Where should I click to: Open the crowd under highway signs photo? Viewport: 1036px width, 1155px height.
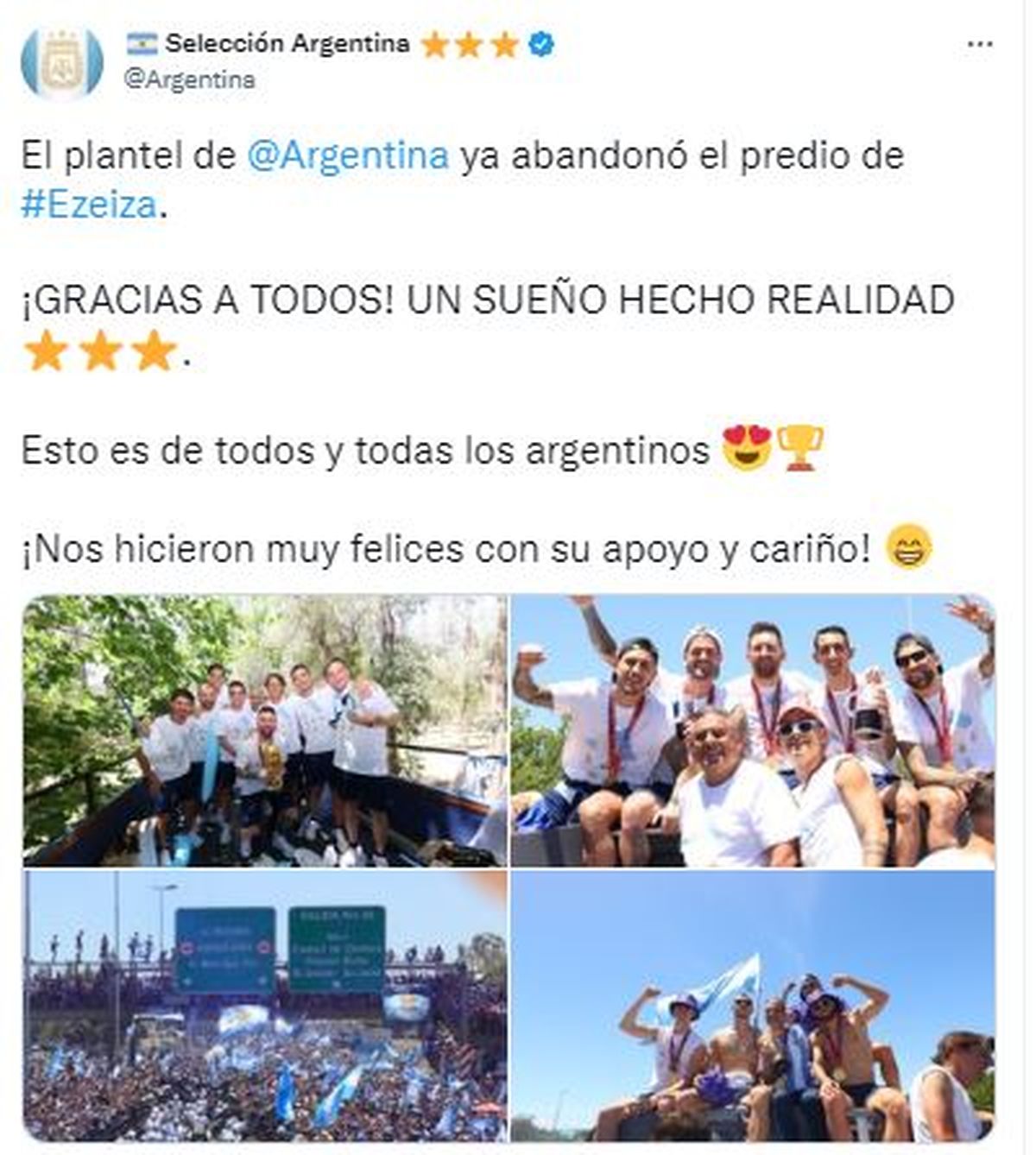coord(265,1006)
